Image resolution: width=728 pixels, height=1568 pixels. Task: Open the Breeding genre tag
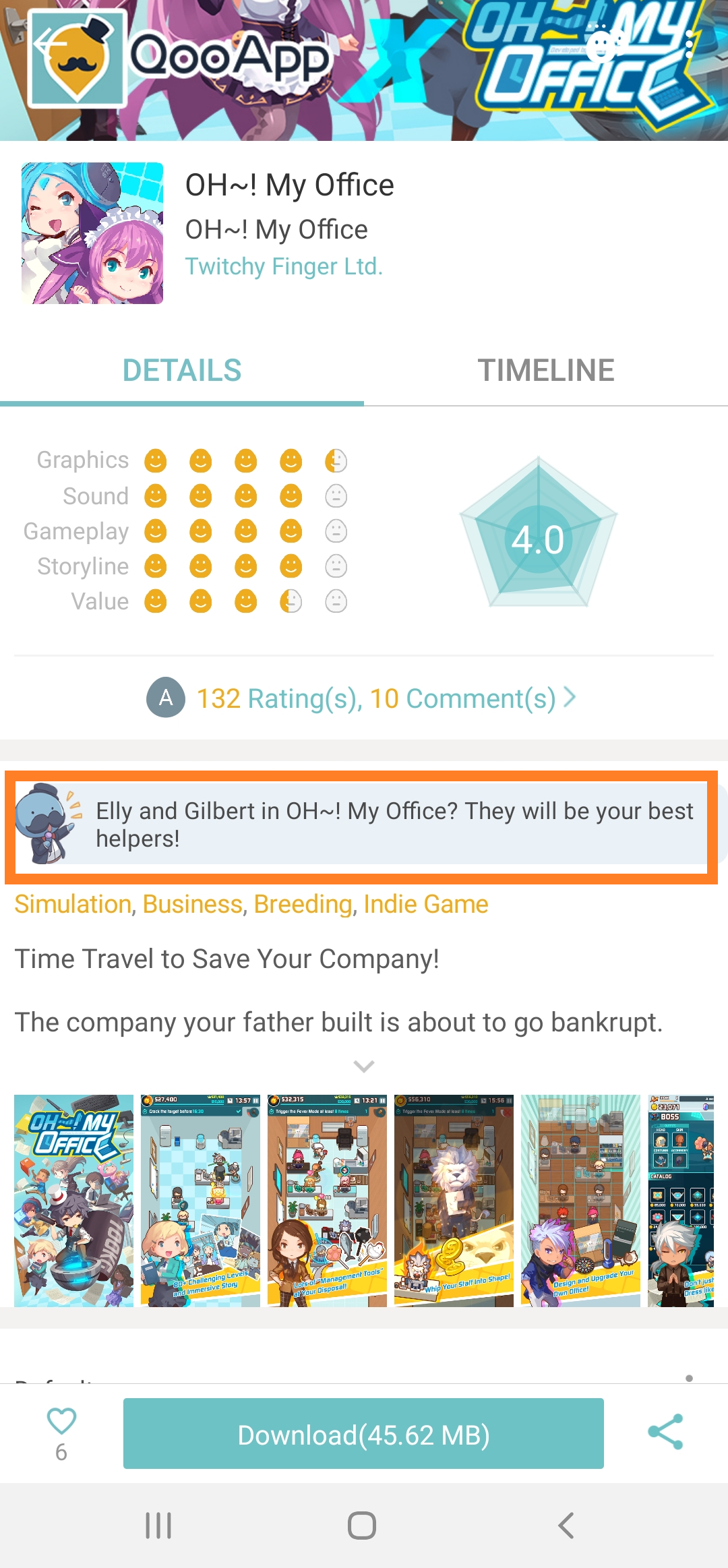[x=303, y=904]
